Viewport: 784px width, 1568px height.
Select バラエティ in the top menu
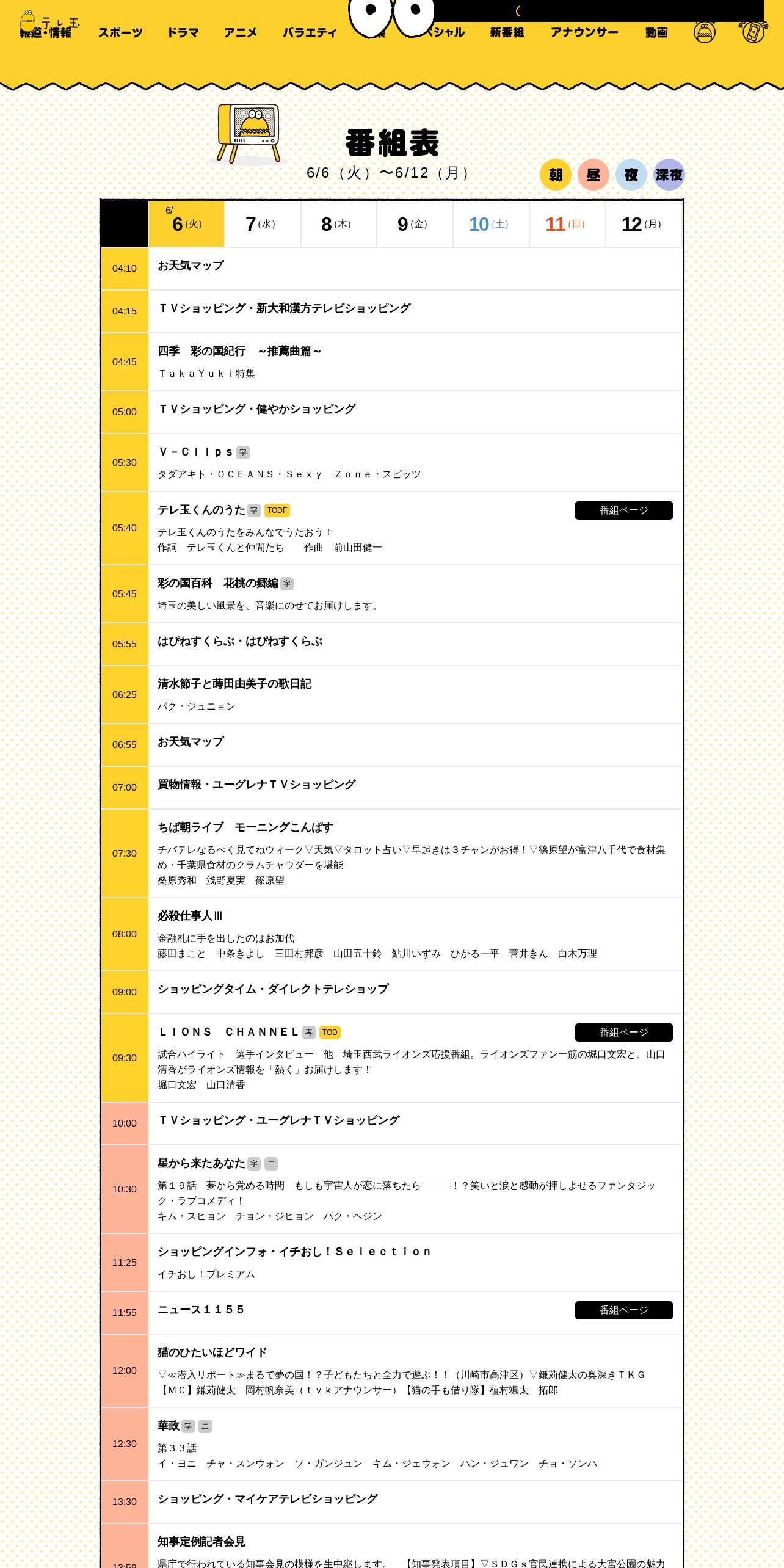310,32
